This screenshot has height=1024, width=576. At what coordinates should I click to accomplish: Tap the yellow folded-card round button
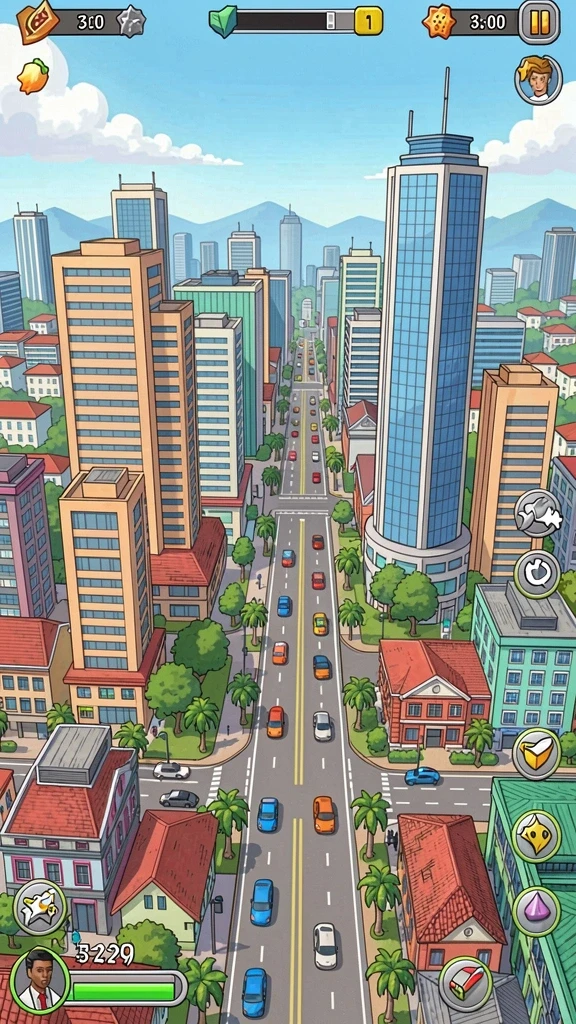(x=536, y=754)
